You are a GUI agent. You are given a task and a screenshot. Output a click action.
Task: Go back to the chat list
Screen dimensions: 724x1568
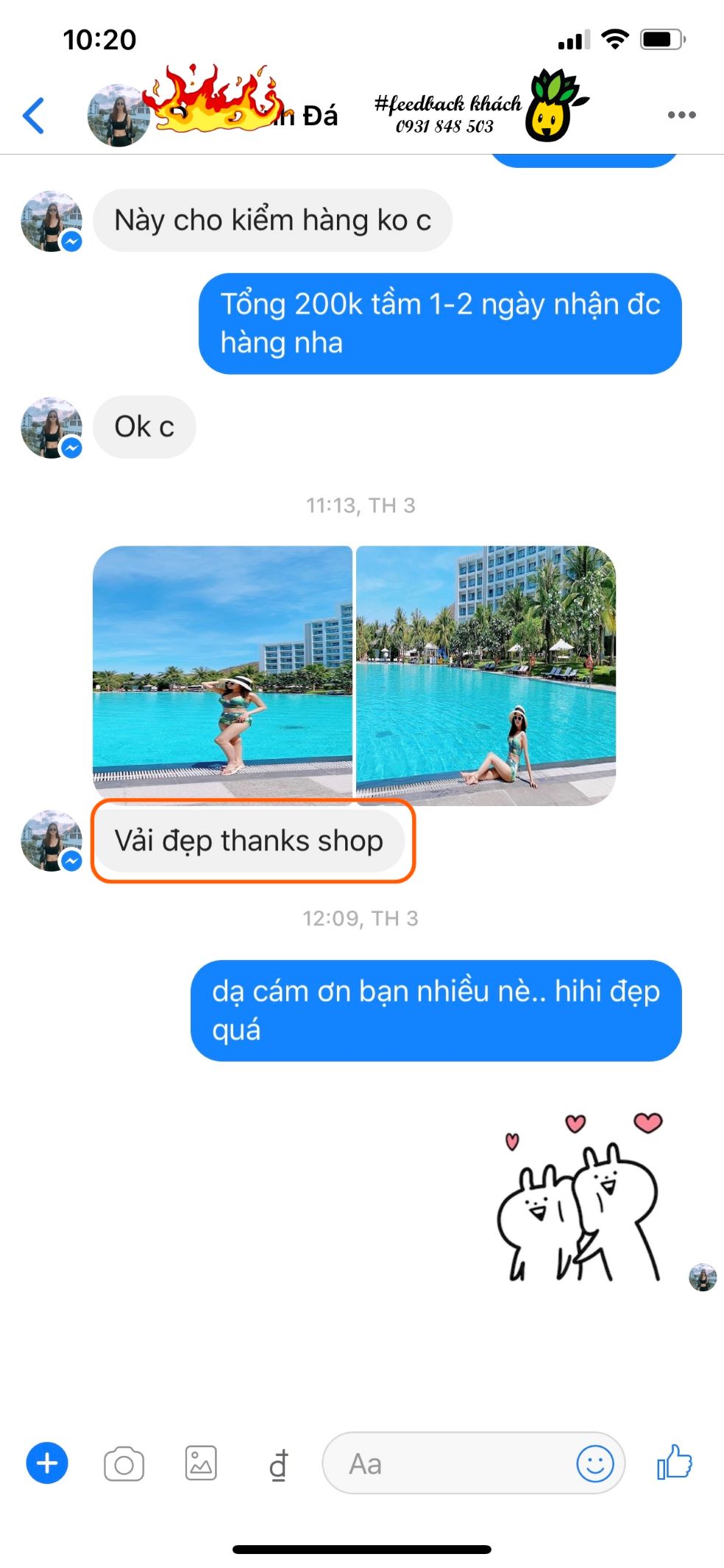34,116
